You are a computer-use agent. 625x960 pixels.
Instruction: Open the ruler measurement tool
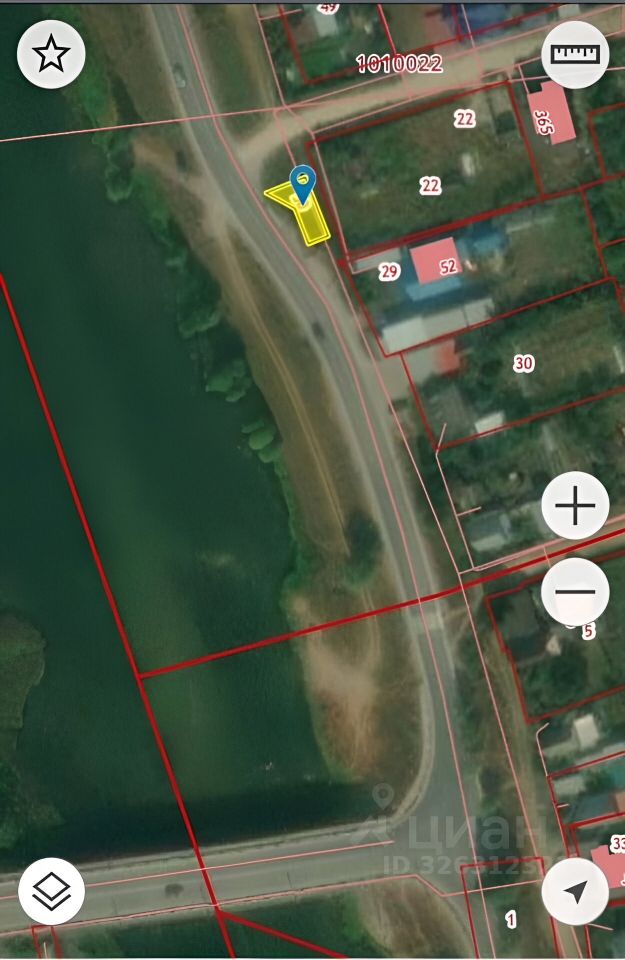575,53
